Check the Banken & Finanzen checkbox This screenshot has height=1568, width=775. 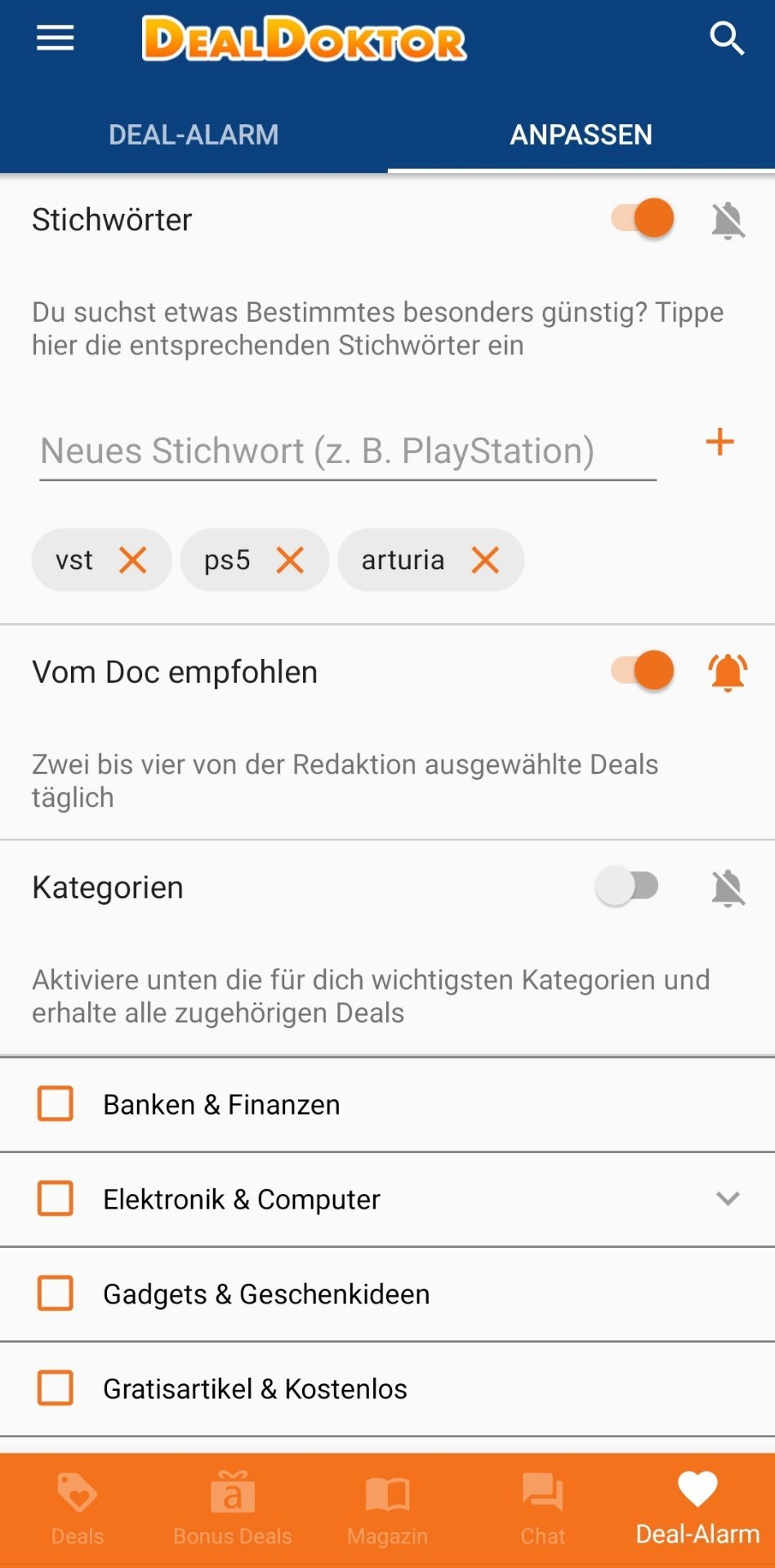pos(56,1104)
